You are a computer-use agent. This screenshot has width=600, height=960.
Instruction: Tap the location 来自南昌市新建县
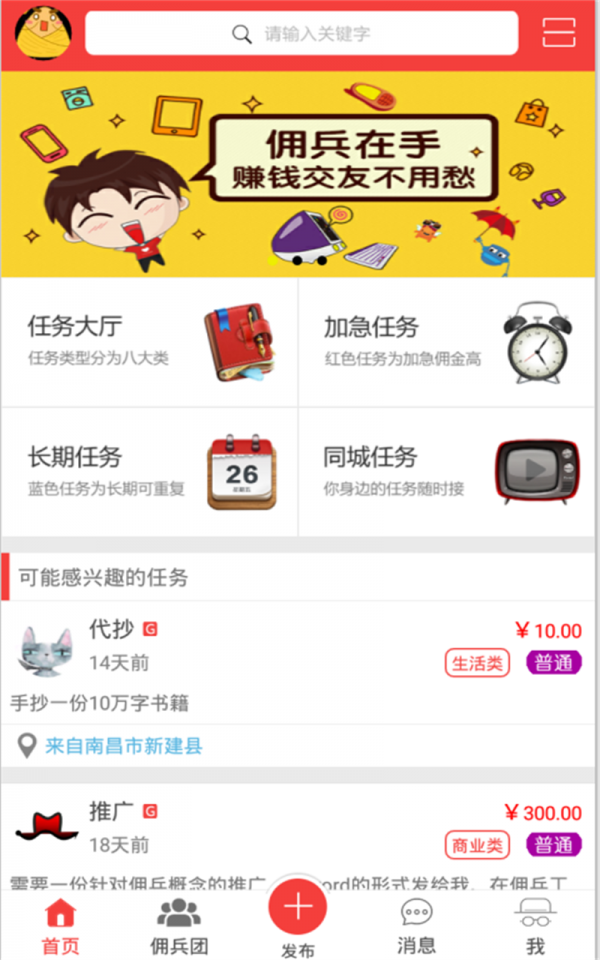click(x=123, y=746)
